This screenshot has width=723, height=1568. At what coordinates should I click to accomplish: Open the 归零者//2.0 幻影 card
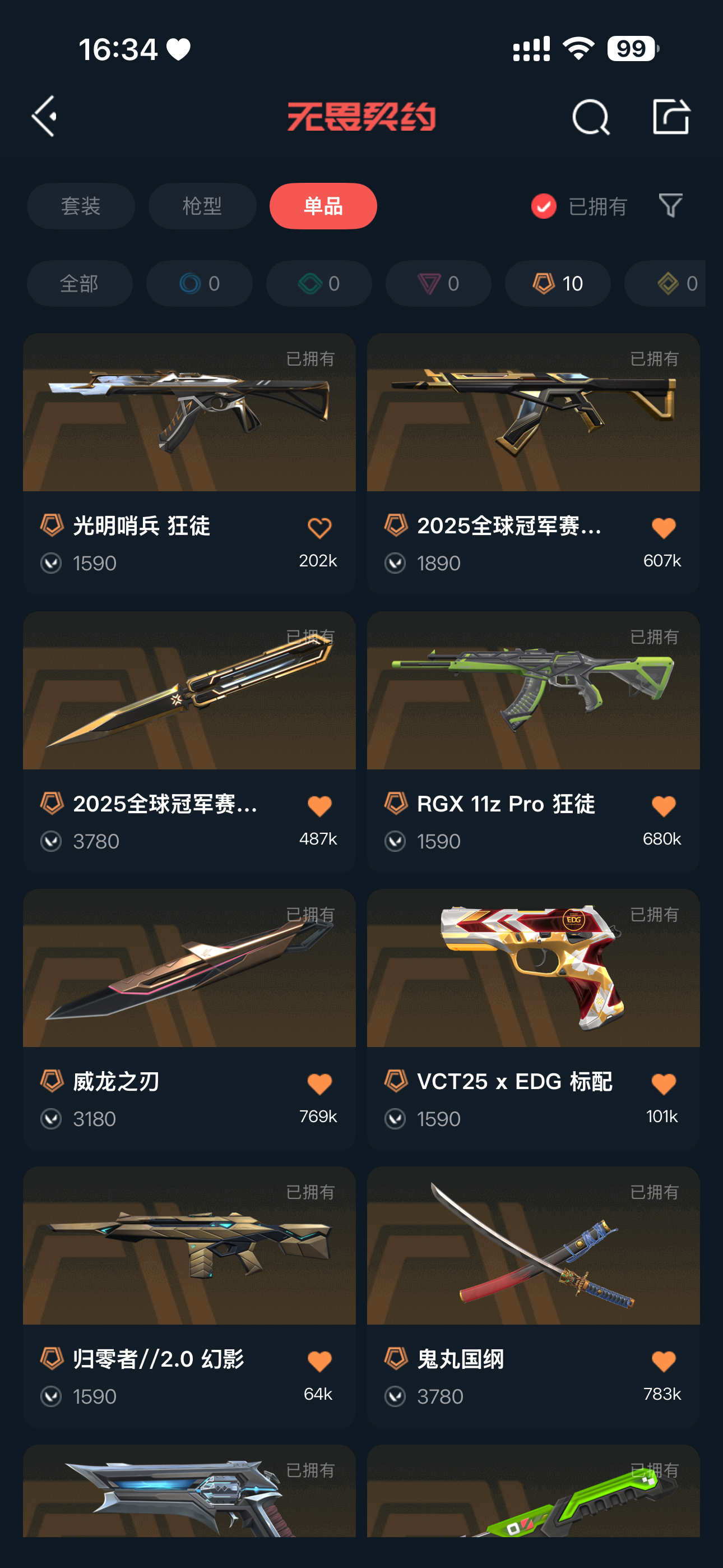pos(189,1297)
